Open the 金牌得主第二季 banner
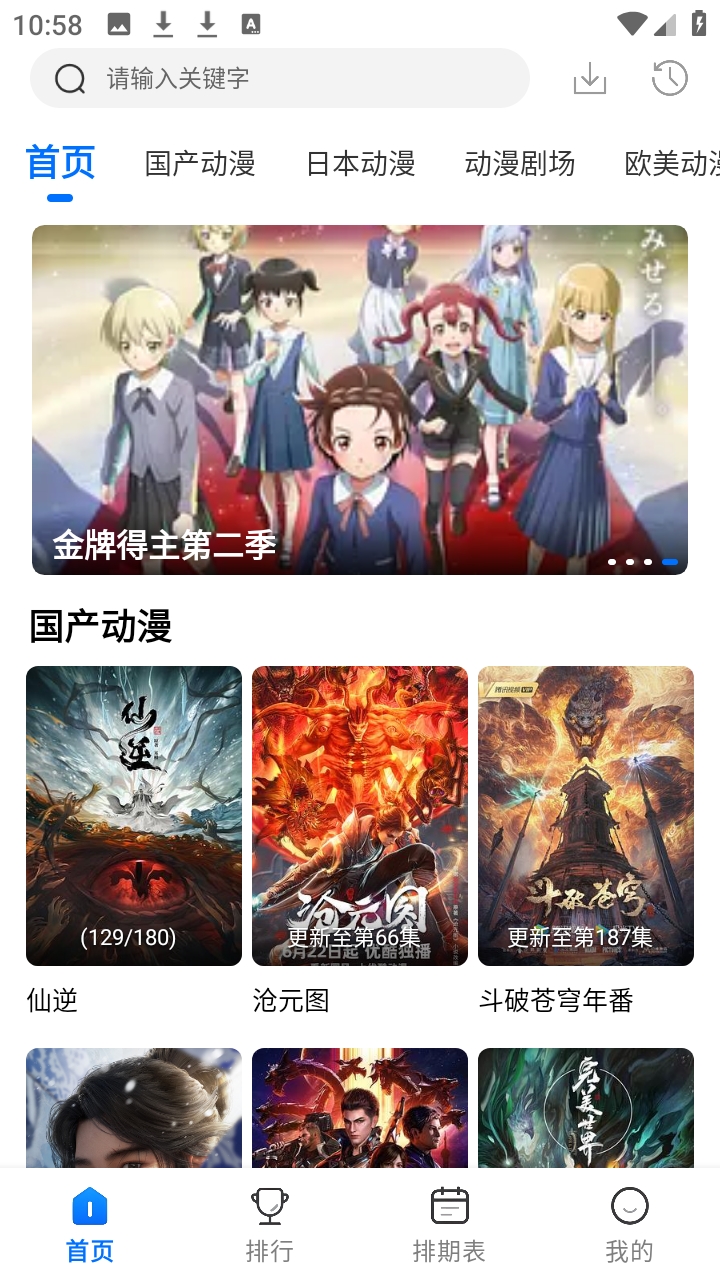Image resolution: width=720 pixels, height=1280 pixels. 360,400
